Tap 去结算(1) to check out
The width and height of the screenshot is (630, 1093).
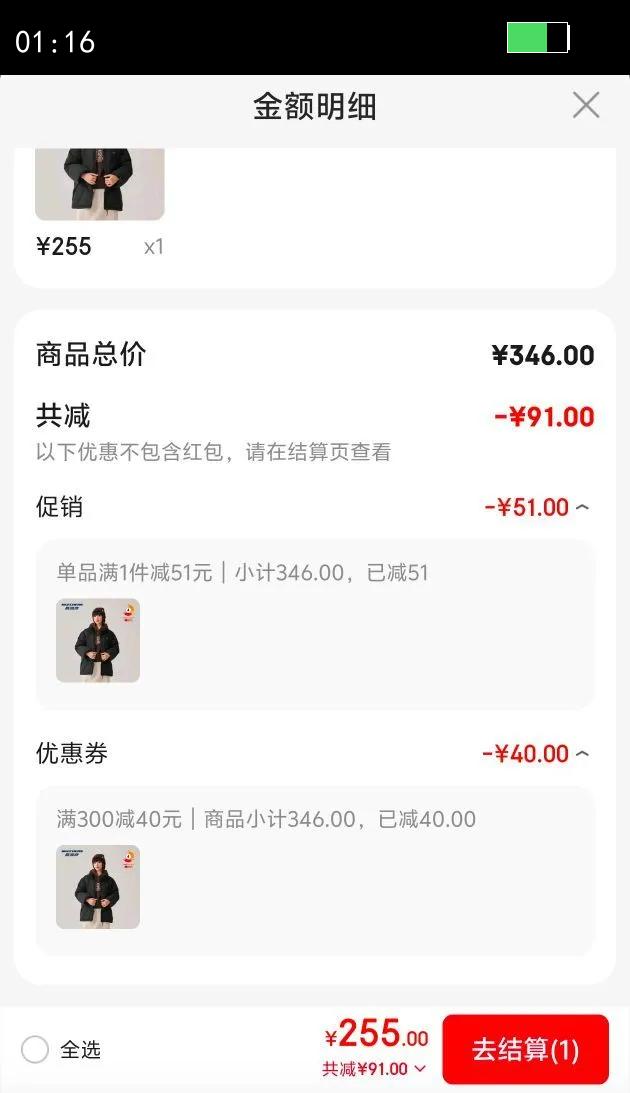pos(525,1049)
